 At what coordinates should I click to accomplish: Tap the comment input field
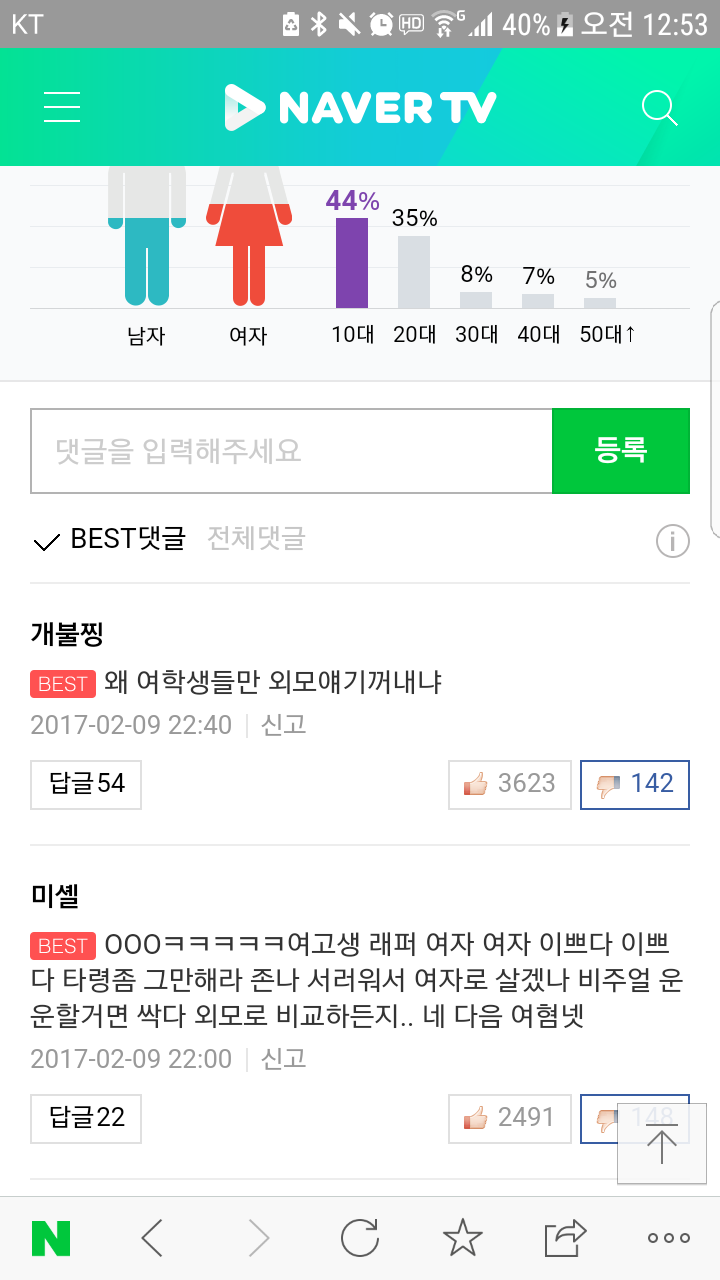tap(290, 450)
